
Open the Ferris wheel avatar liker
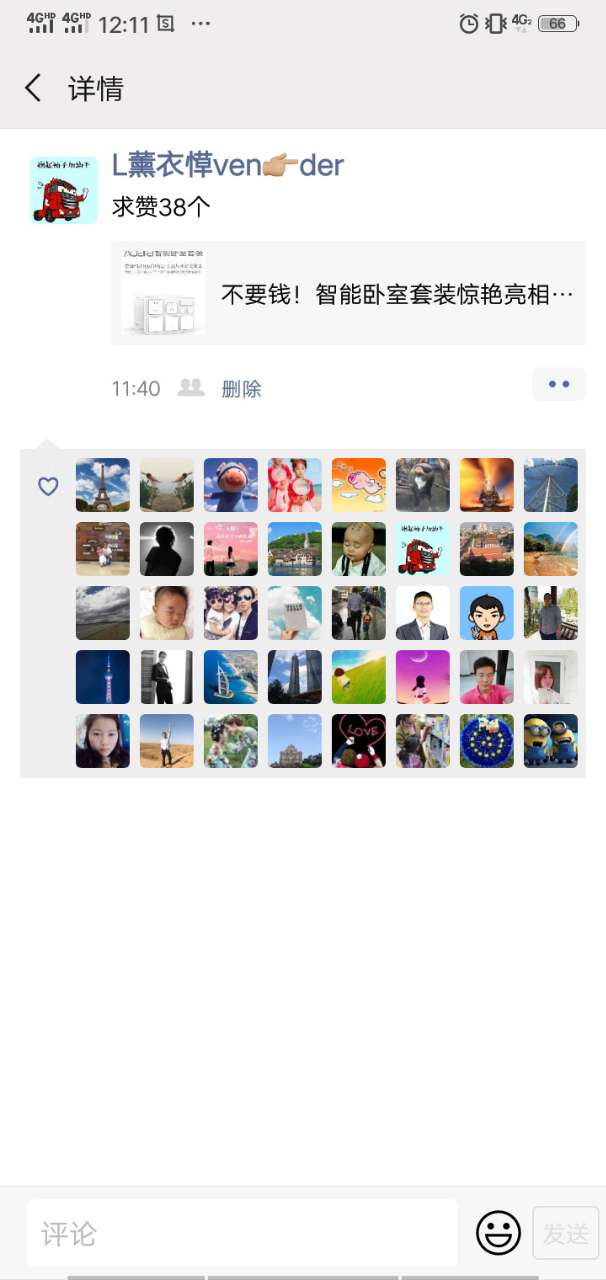[550, 485]
